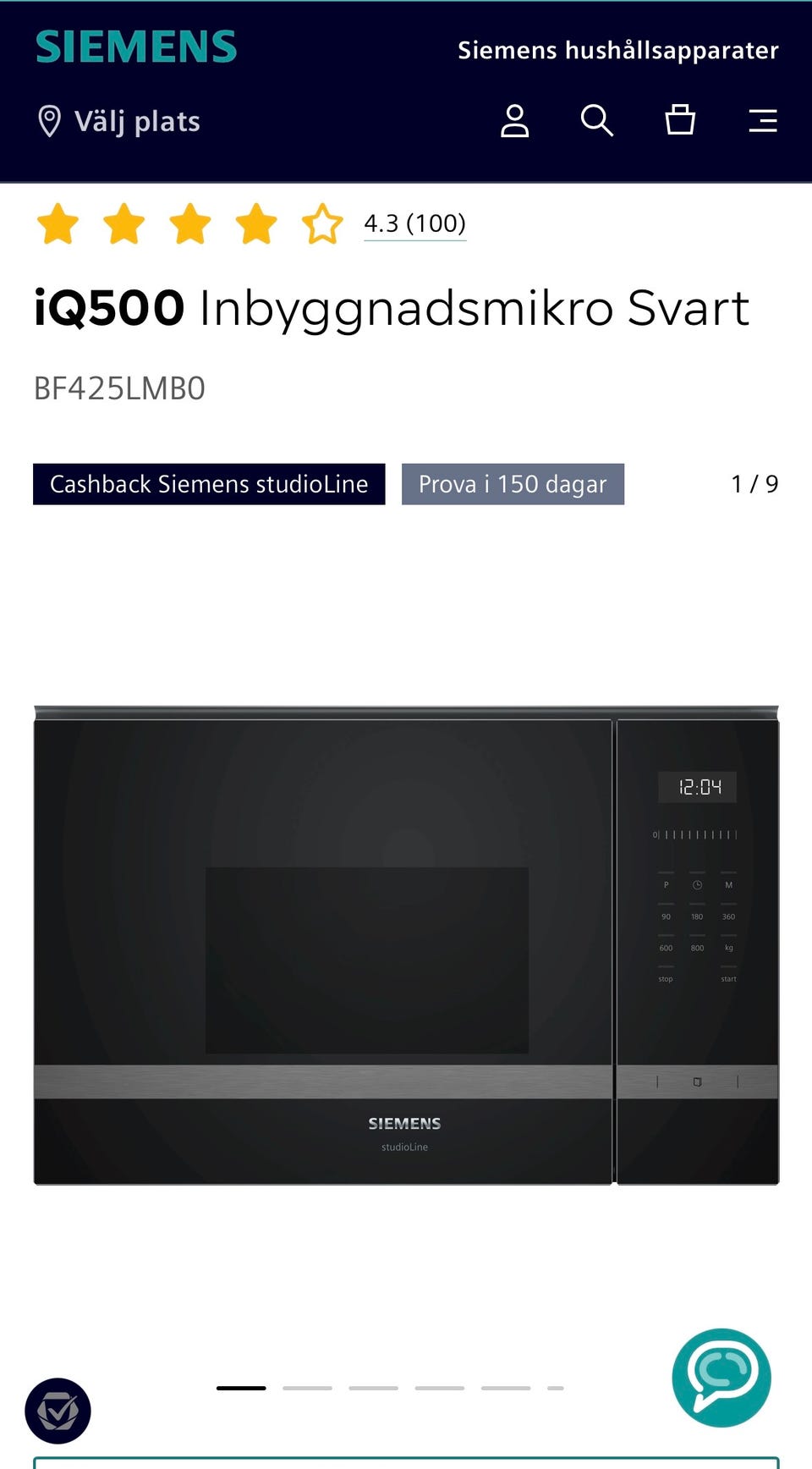Open the search magnifier
The image size is (812, 1469).
click(x=597, y=120)
